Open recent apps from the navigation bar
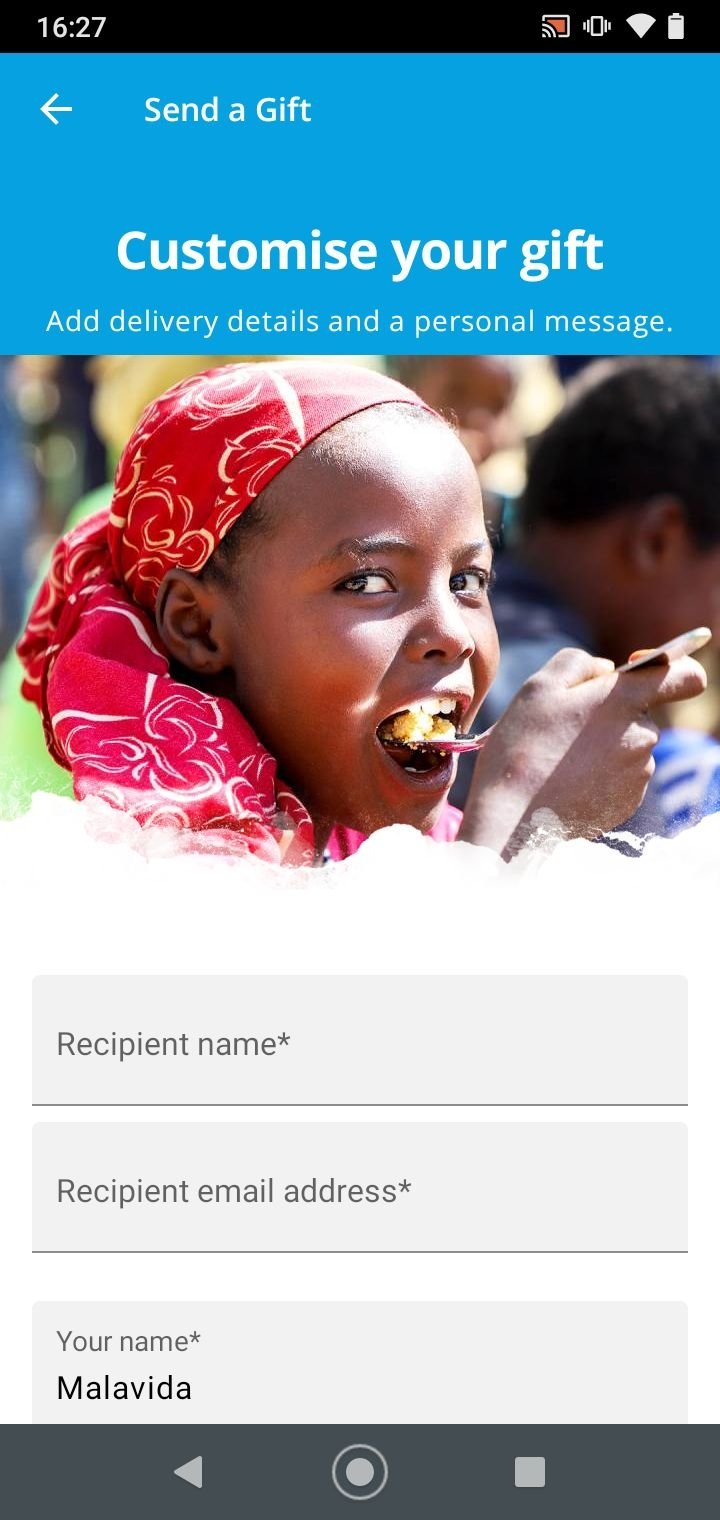 (529, 1472)
